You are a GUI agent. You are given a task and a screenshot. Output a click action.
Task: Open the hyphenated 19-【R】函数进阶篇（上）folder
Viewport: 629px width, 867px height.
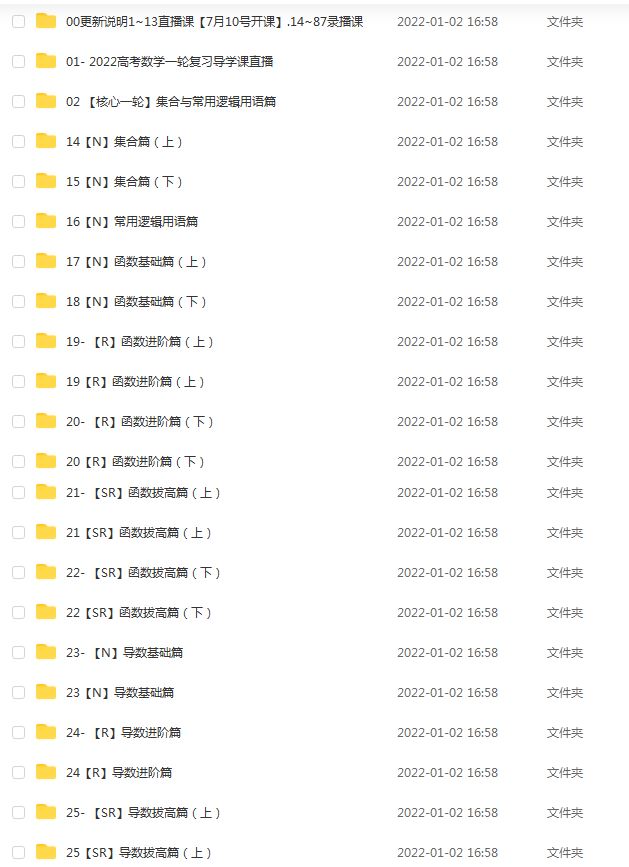[140, 341]
